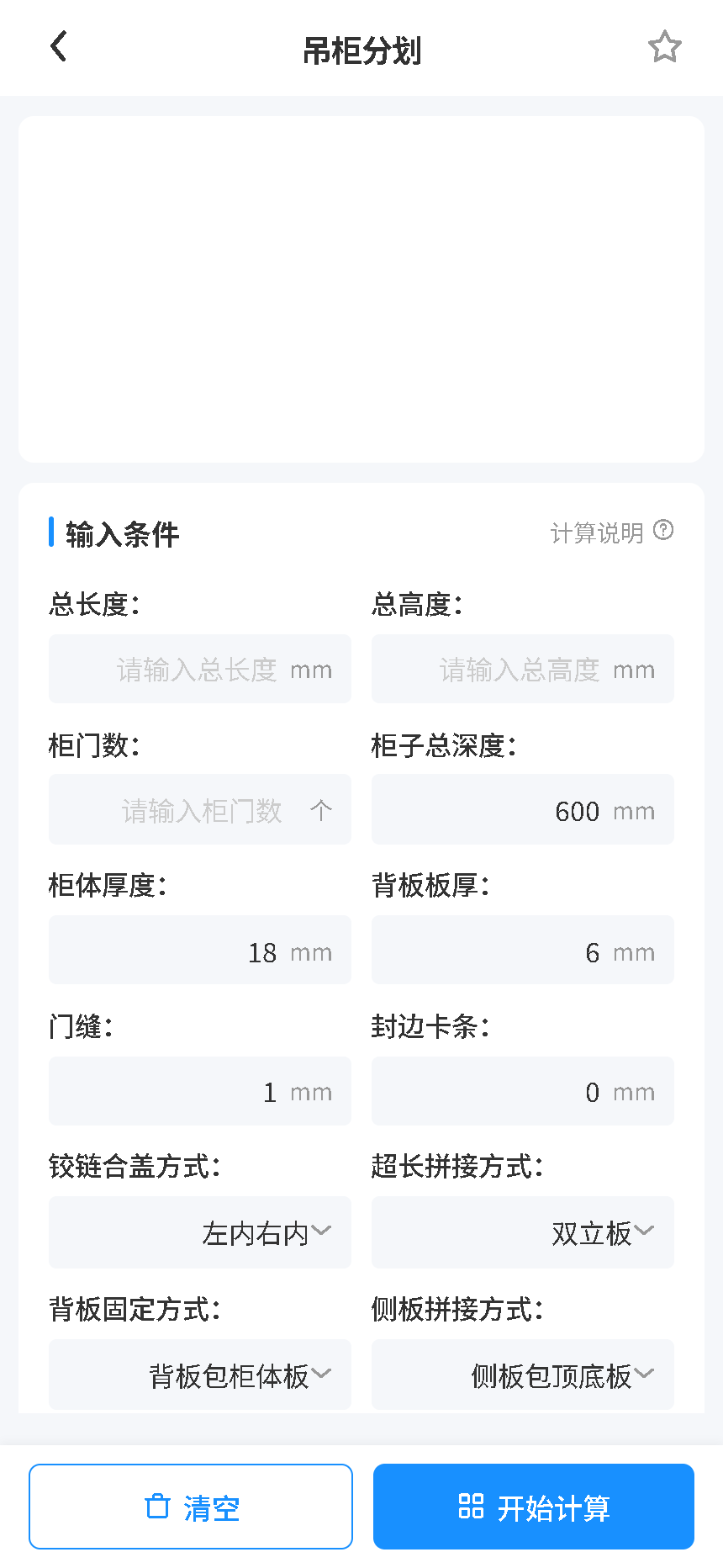723x1568 pixels.
Task: Click the 柜子总深度 field showing 600 mm
Action: point(521,808)
